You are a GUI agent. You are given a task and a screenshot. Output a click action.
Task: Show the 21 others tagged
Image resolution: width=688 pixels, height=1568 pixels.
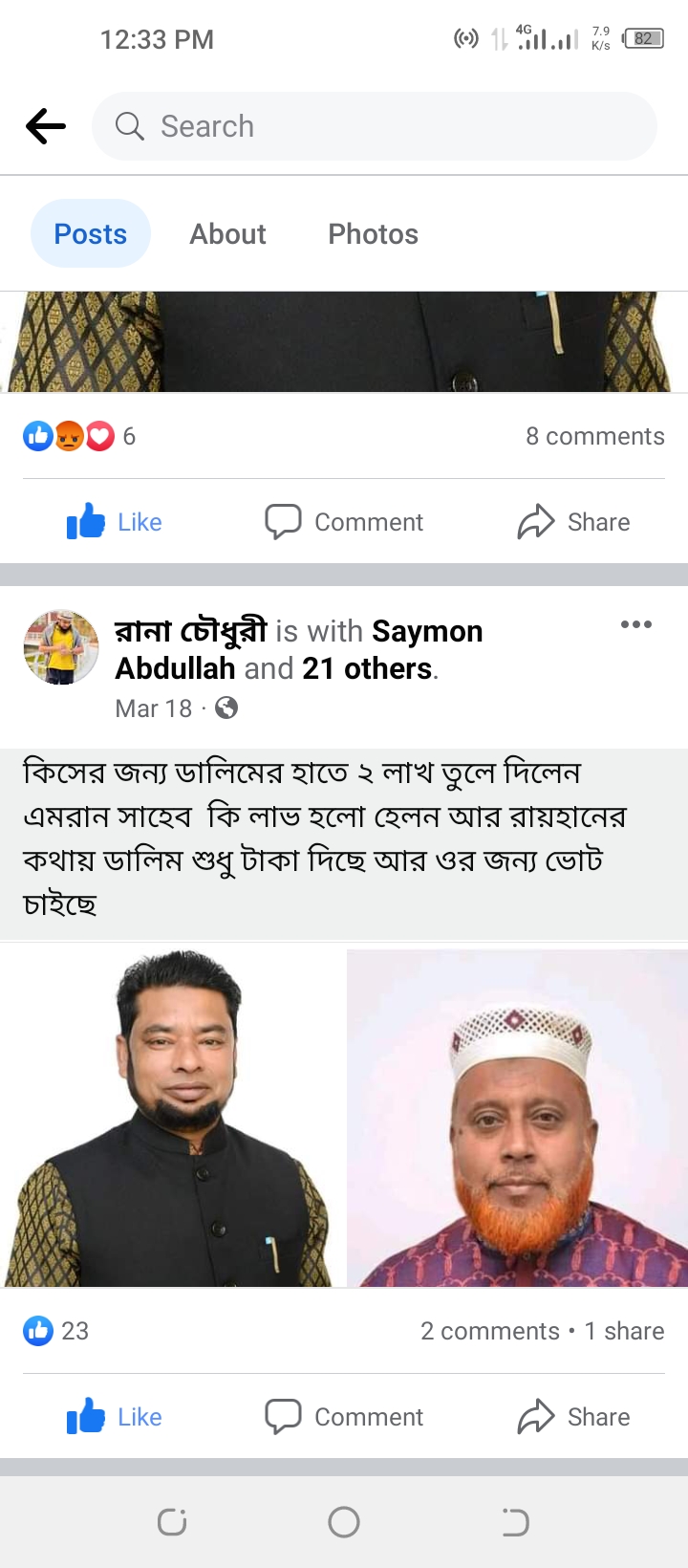pyautogui.click(x=367, y=668)
